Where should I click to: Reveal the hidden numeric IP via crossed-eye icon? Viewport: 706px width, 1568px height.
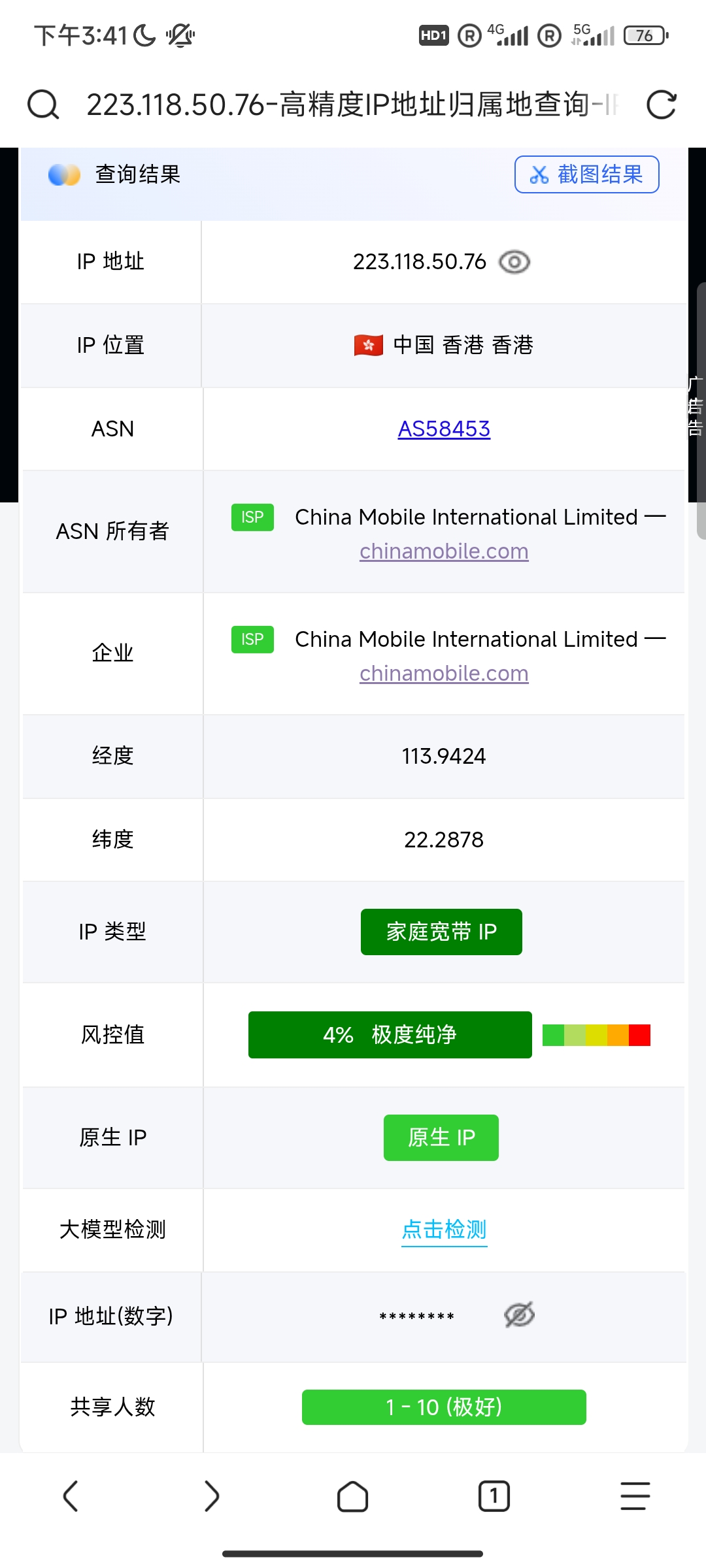tap(518, 1315)
